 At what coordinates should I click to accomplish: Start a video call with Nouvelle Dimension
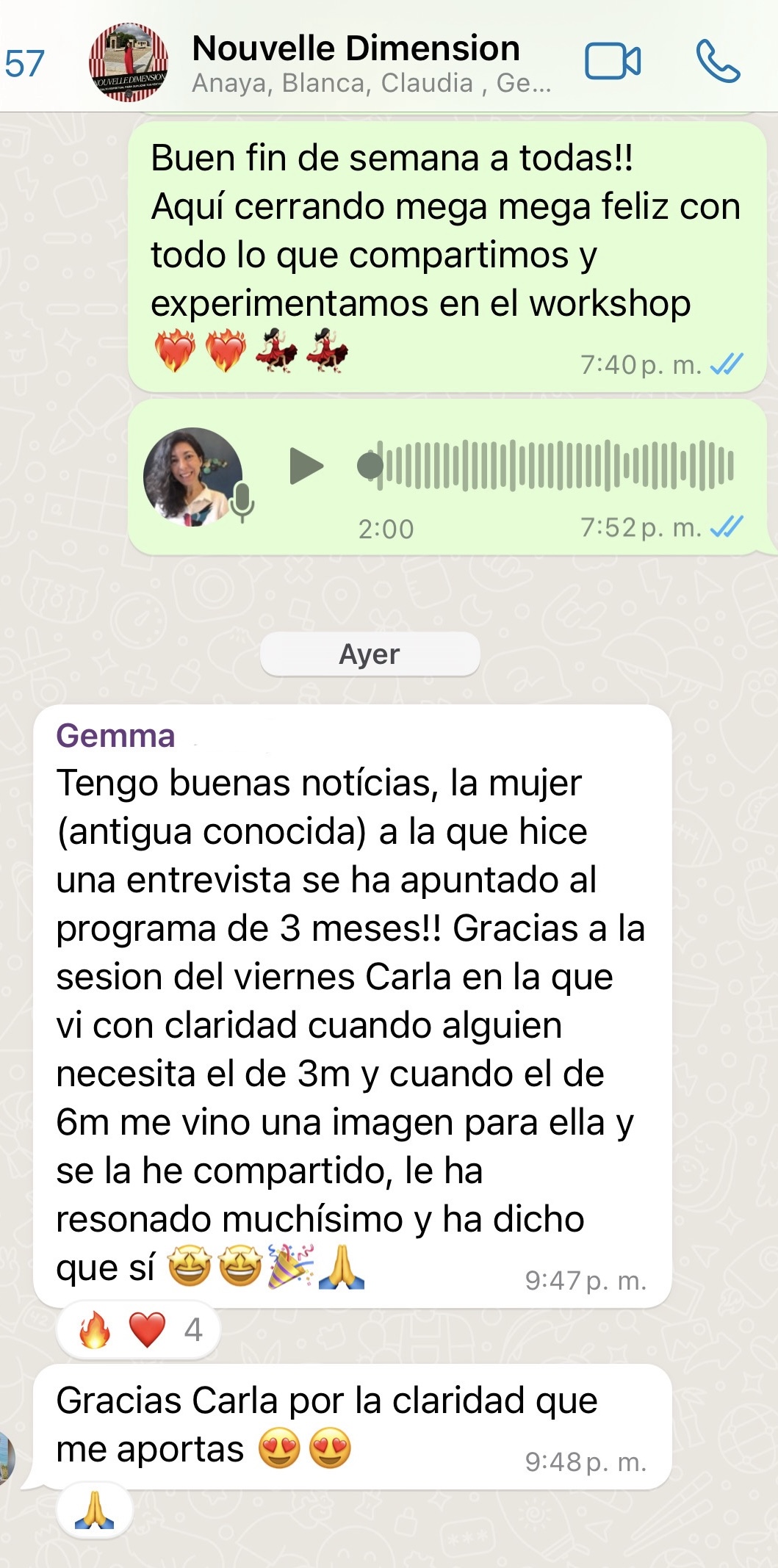click(612, 62)
